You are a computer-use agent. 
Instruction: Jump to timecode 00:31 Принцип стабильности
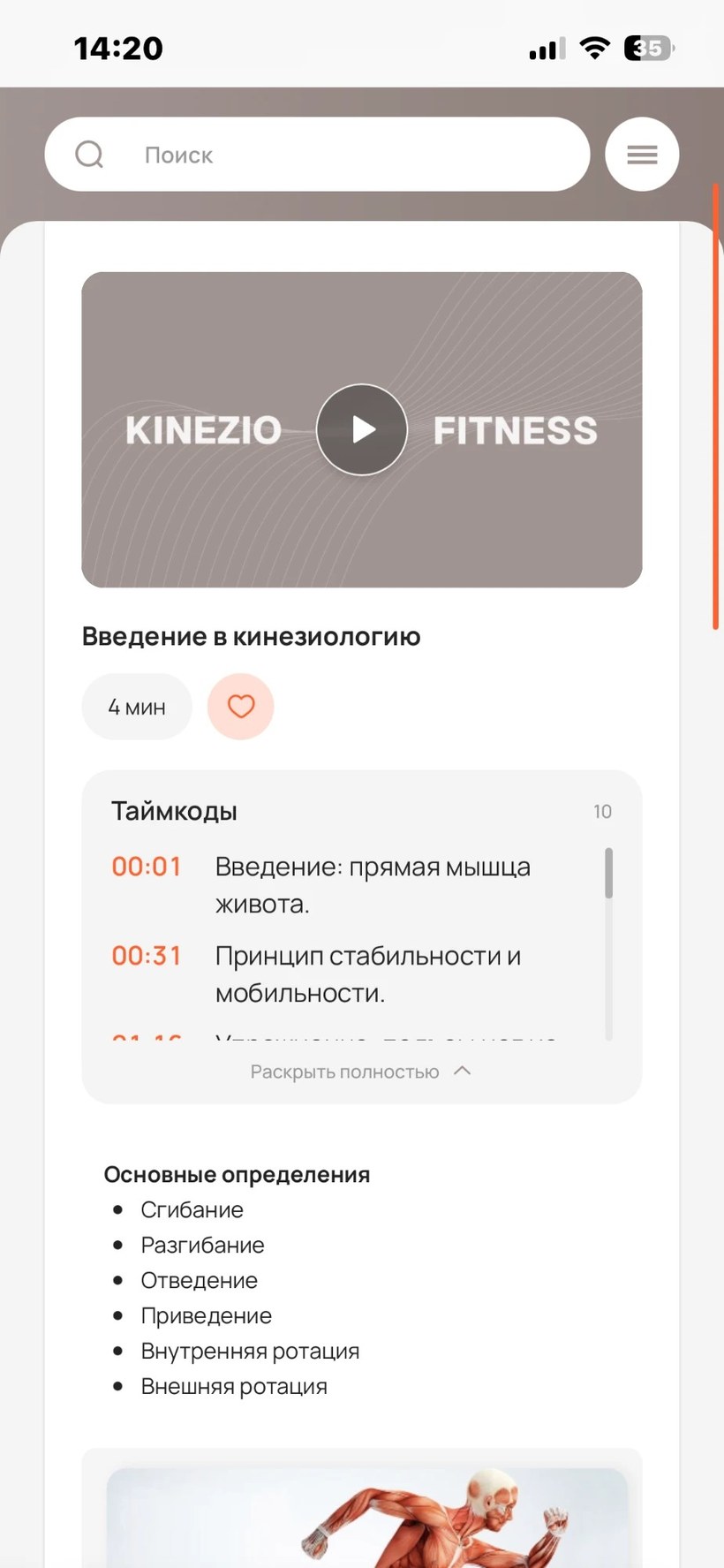(147, 956)
